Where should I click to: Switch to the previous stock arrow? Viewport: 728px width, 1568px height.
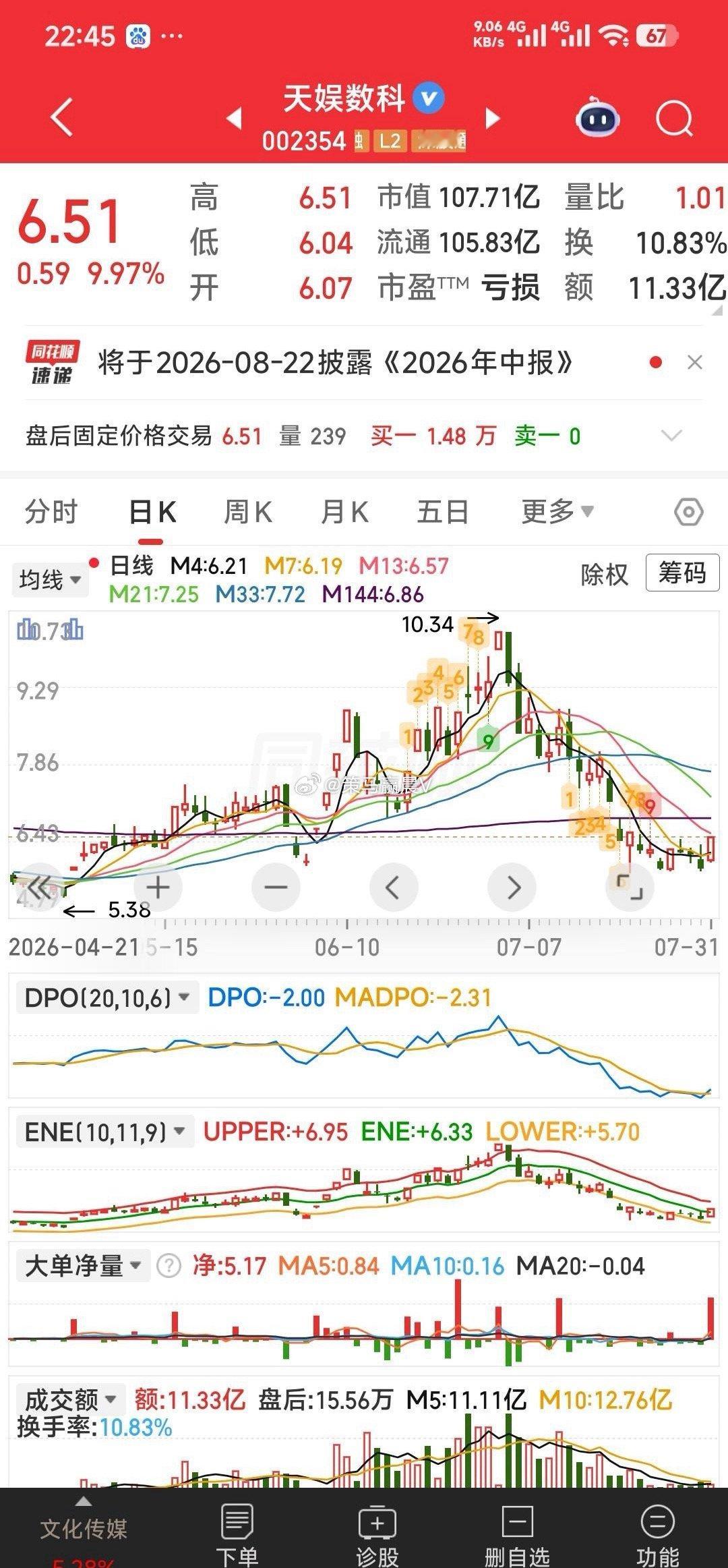point(234,119)
